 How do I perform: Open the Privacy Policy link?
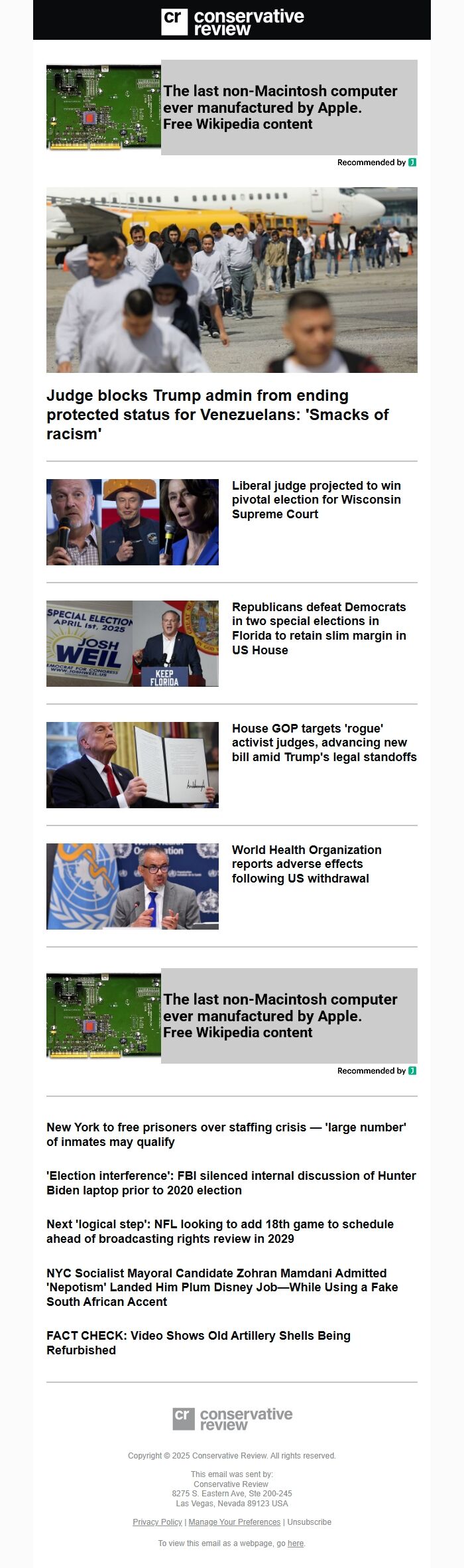157,1522
